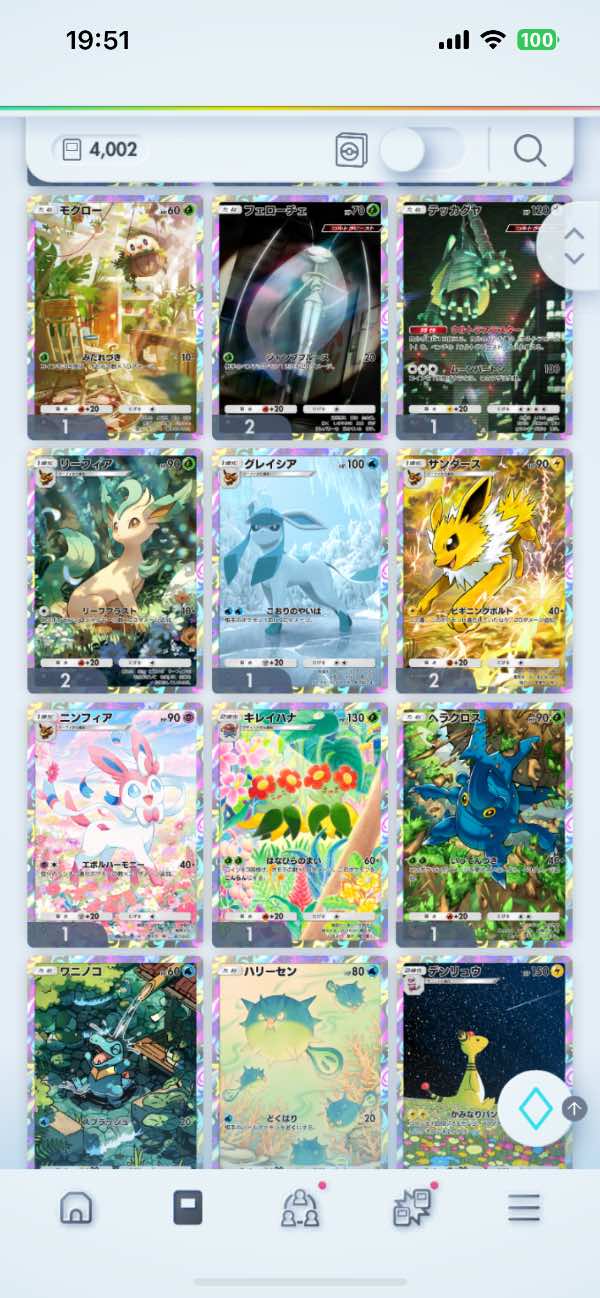Open the card search magnifier
The image size is (600, 1298).
pos(529,151)
